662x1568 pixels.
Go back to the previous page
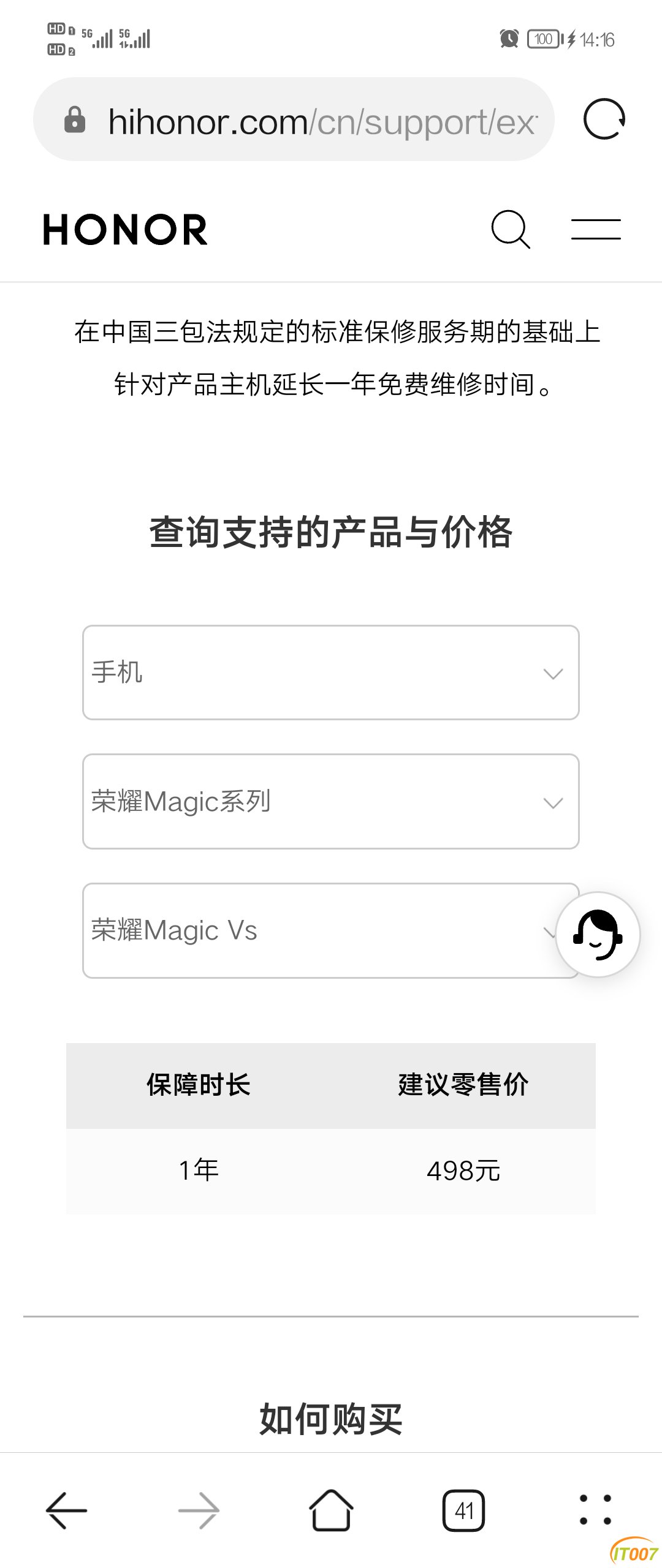coord(66,1510)
